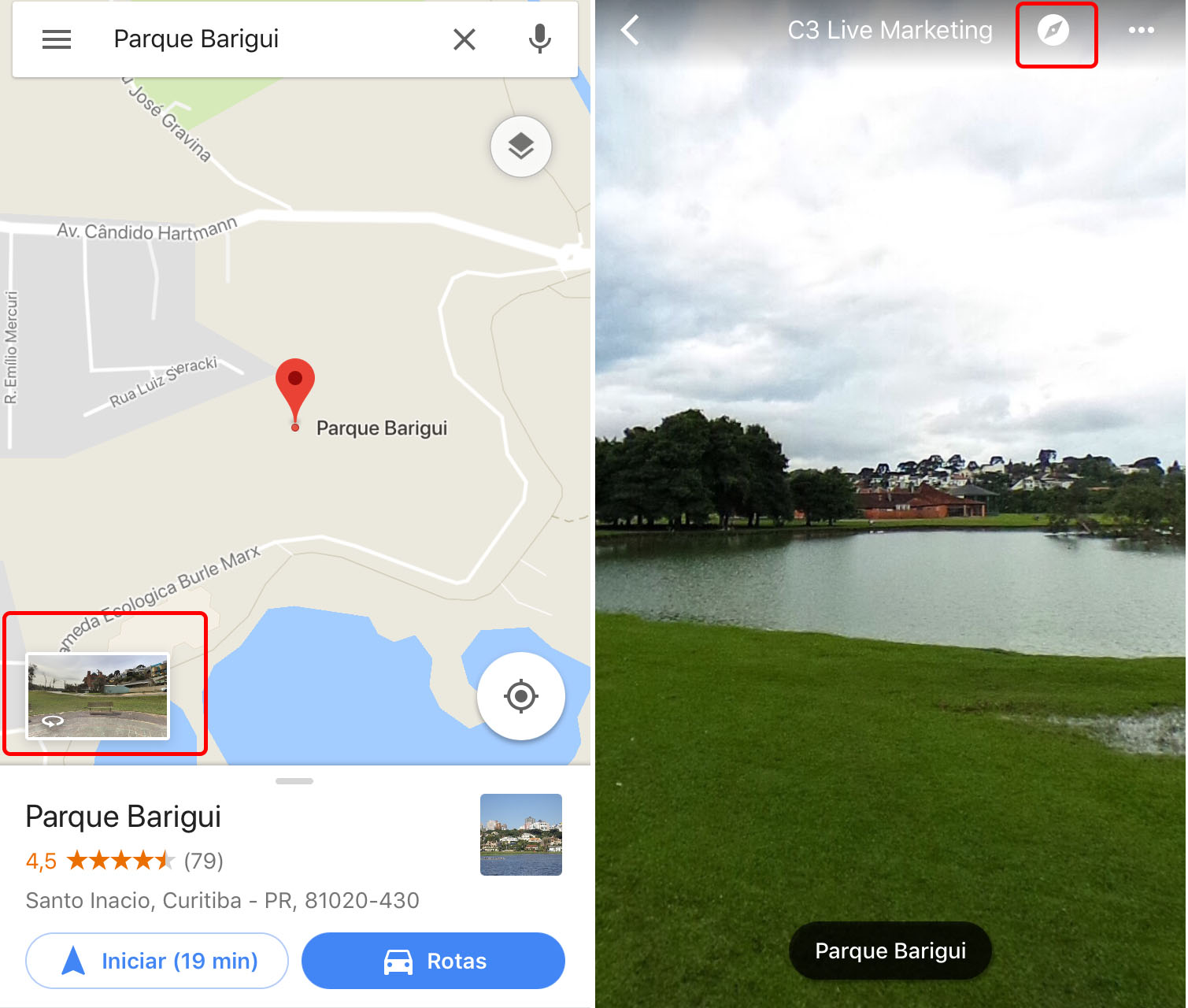Go back from the 360 photo
Image resolution: width=1188 pixels, height=1008 pixels.
click(x=630, y=31)
